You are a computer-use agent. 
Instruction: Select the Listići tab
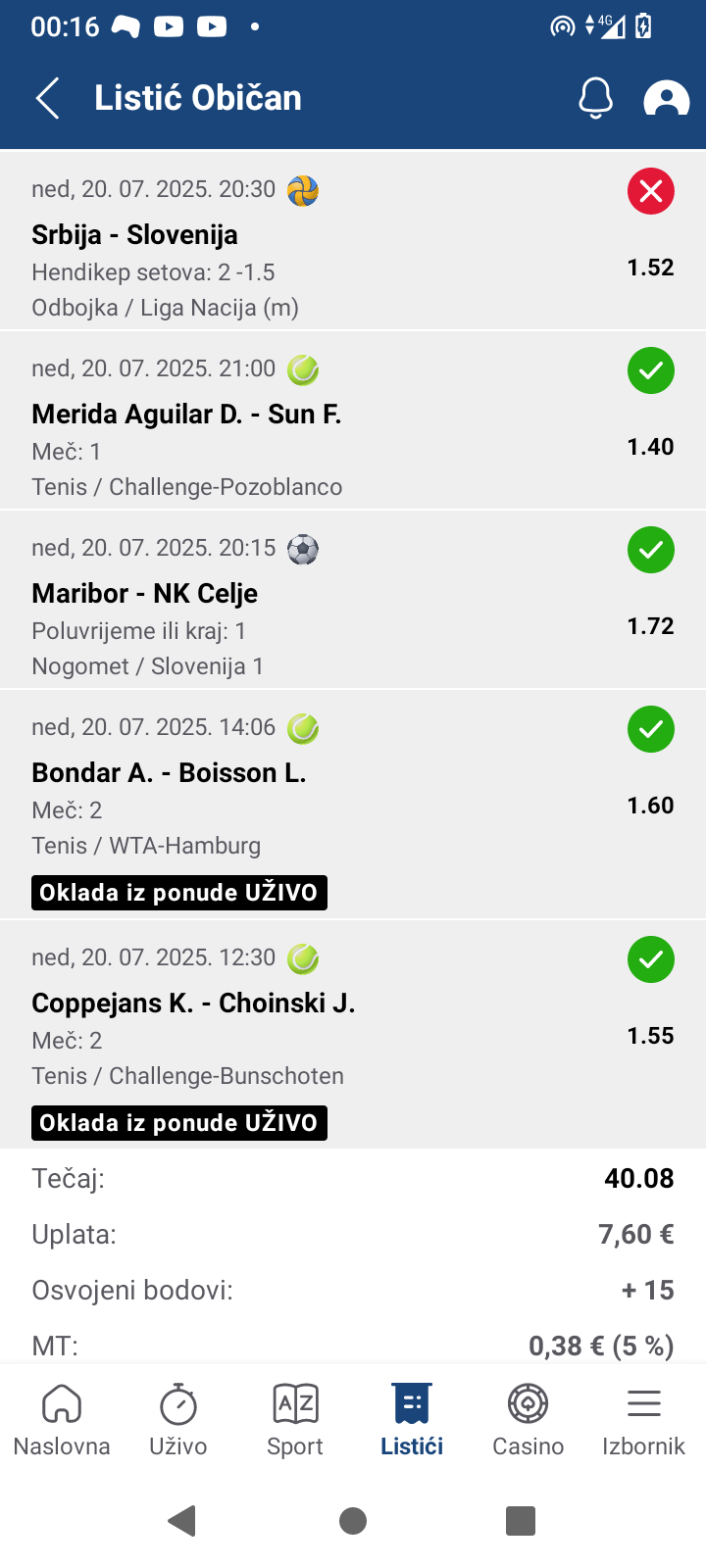pyautogui.click(x=412, y=1420)
